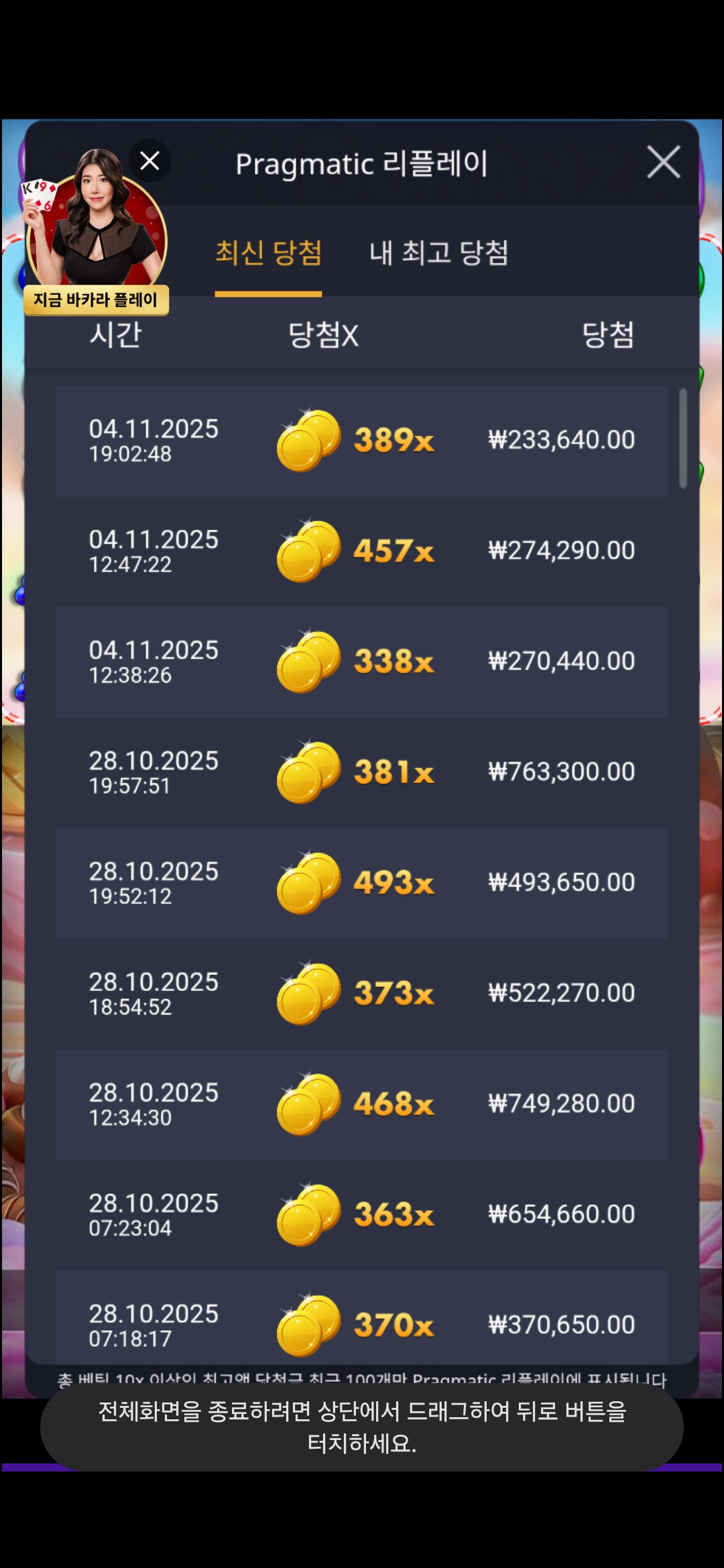Open the 373x win ₩522,270.00 replay

[361, 994]
